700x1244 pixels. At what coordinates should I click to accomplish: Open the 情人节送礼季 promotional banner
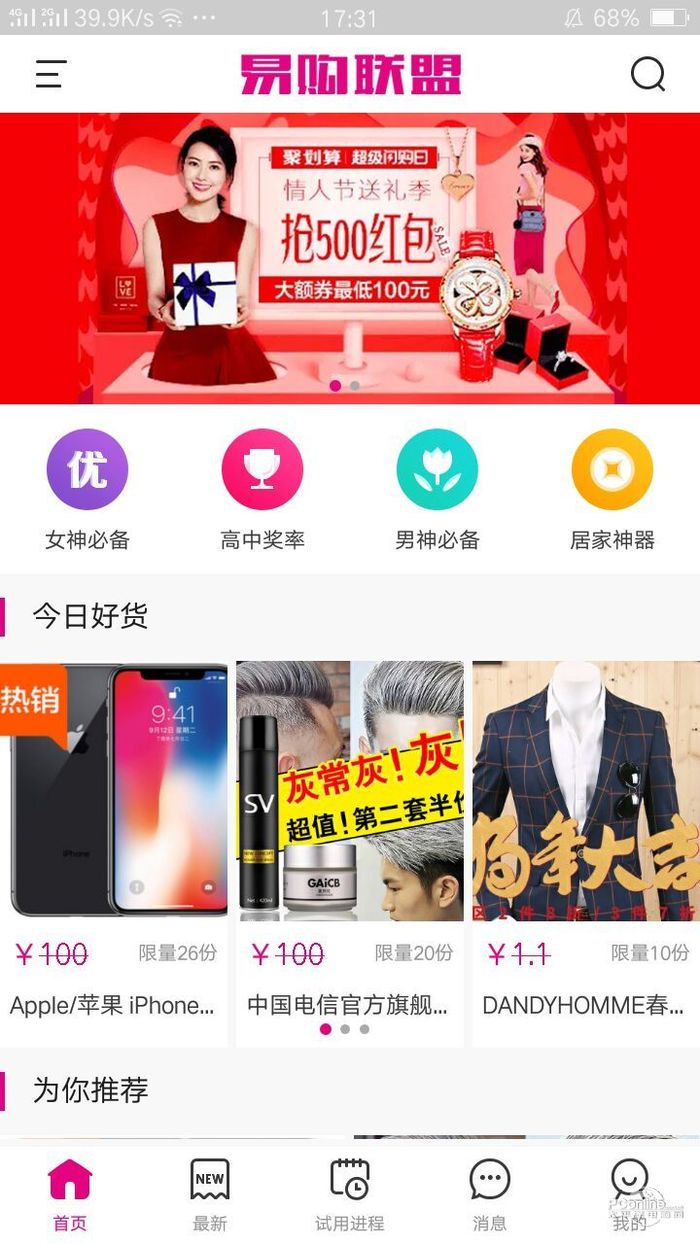click(x=350, y=257)
